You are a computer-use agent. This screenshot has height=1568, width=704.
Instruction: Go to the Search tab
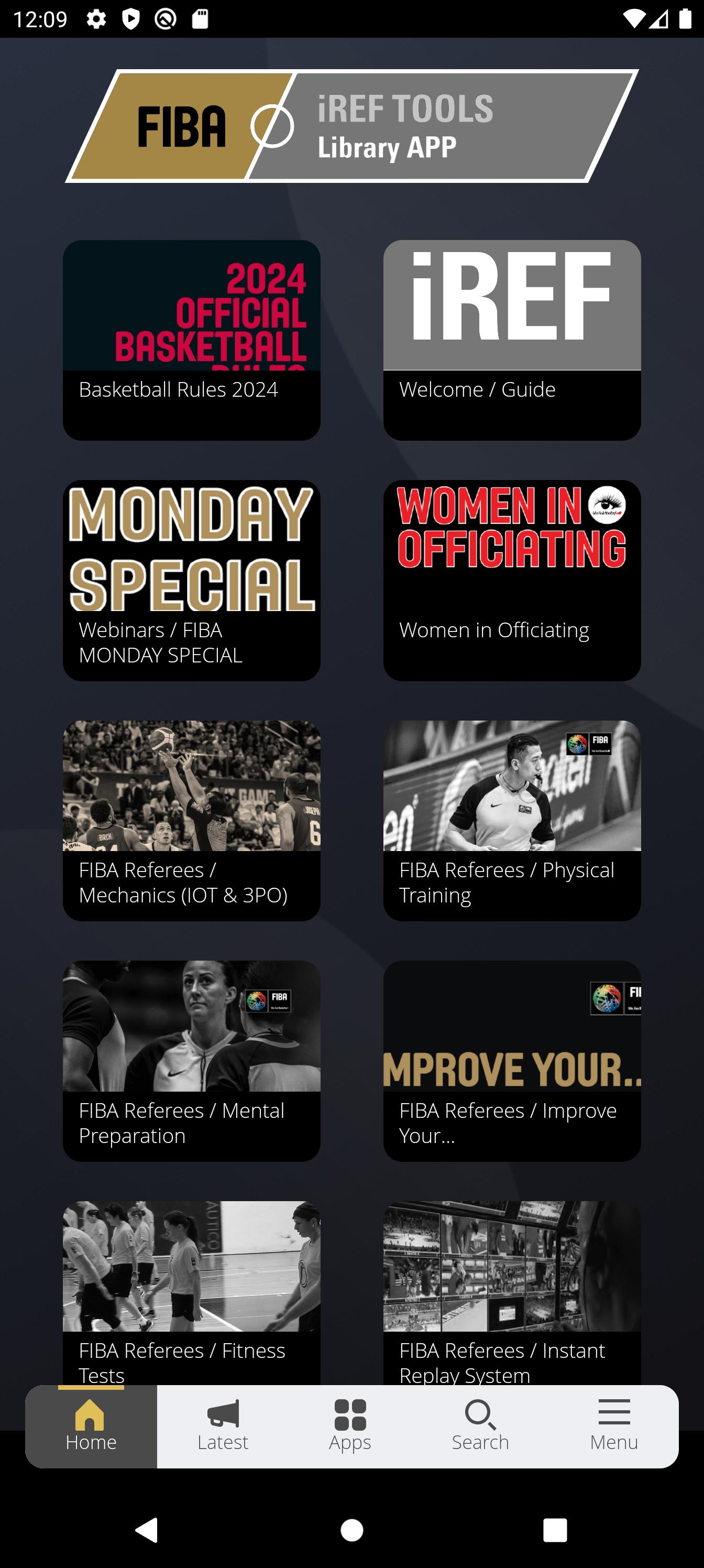click(x=480, y=1425)
